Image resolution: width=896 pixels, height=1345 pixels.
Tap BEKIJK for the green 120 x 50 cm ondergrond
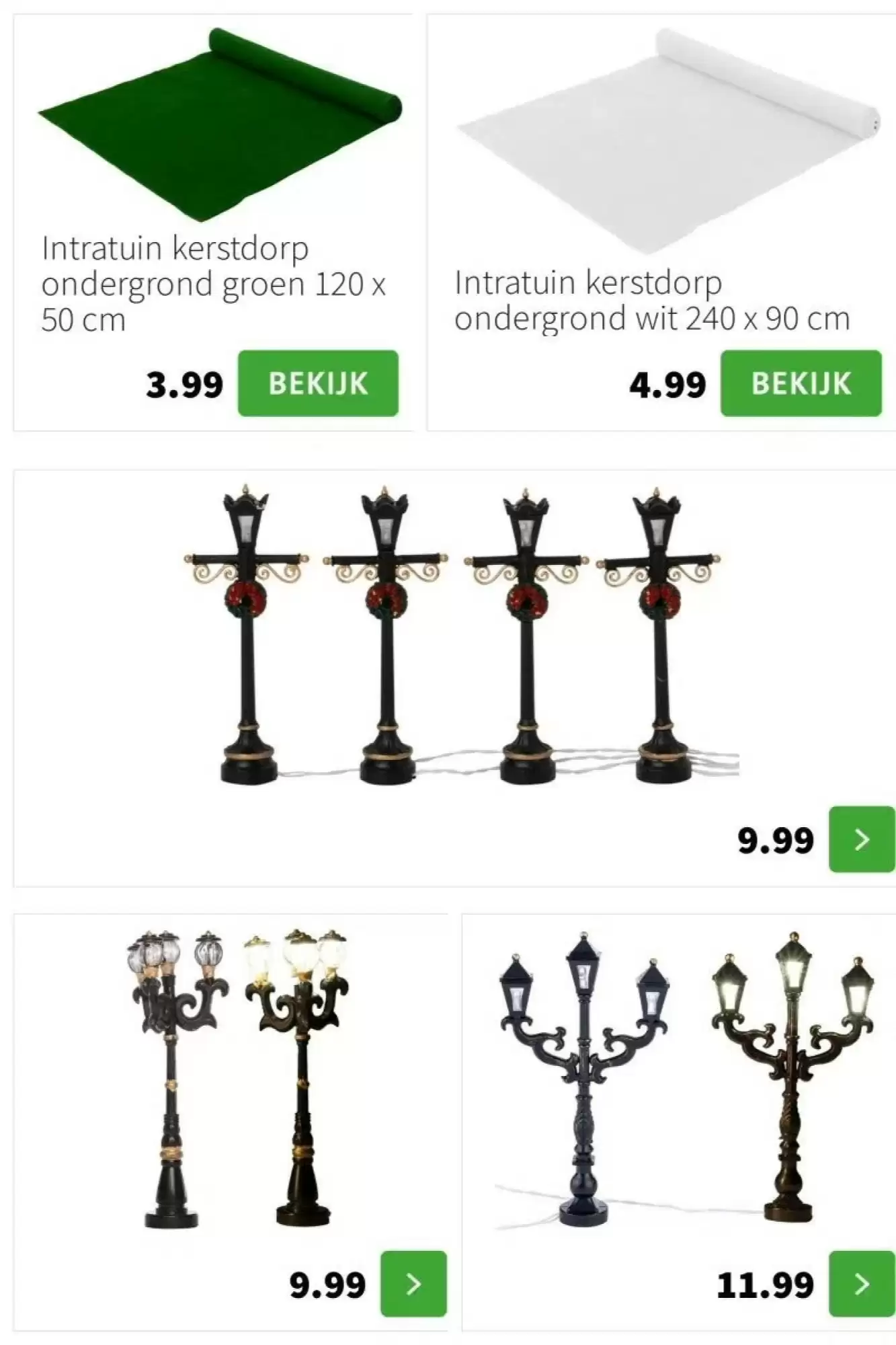pos(318,383)
